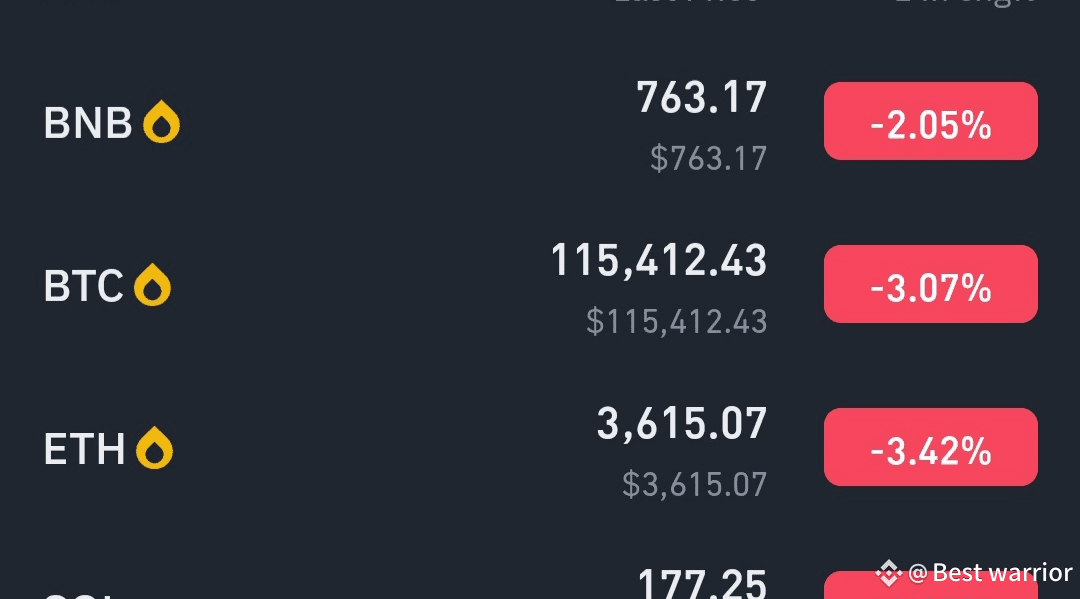The width and height of the screenshot is (1080, 599).
Task: Open the BNB market row
Action: [x=88, y=124]
